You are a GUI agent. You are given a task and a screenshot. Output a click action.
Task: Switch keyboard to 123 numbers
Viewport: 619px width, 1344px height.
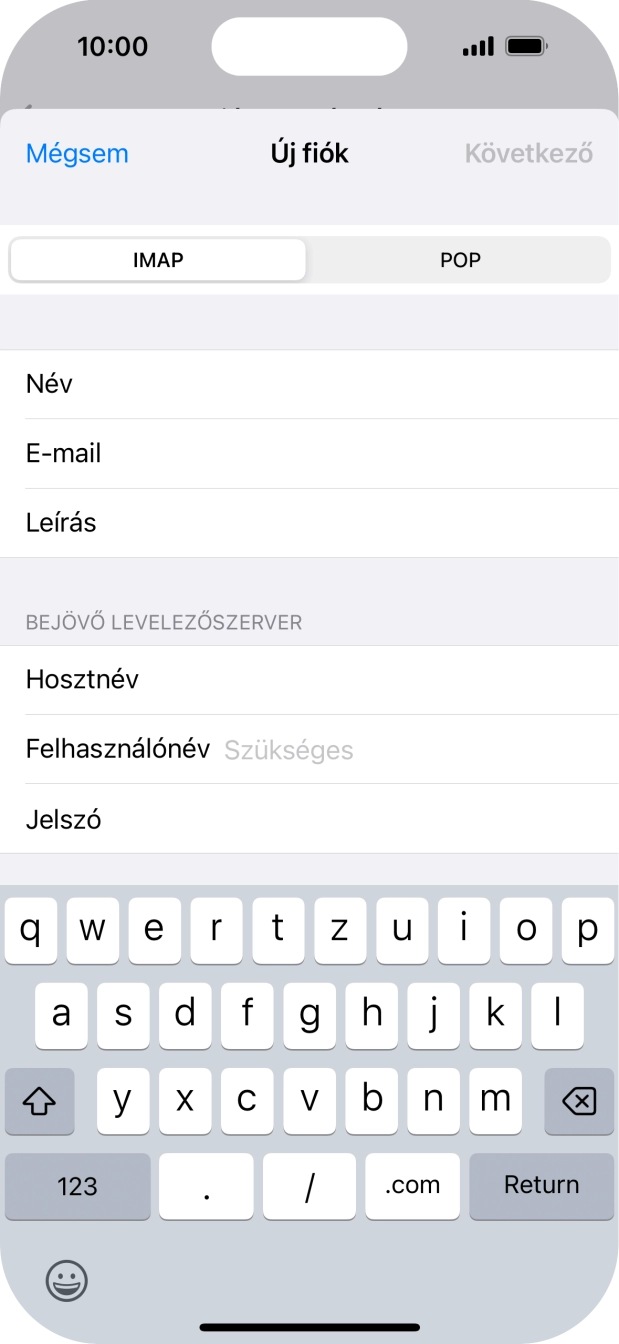pyautogui.click(x=77, y=1186)
